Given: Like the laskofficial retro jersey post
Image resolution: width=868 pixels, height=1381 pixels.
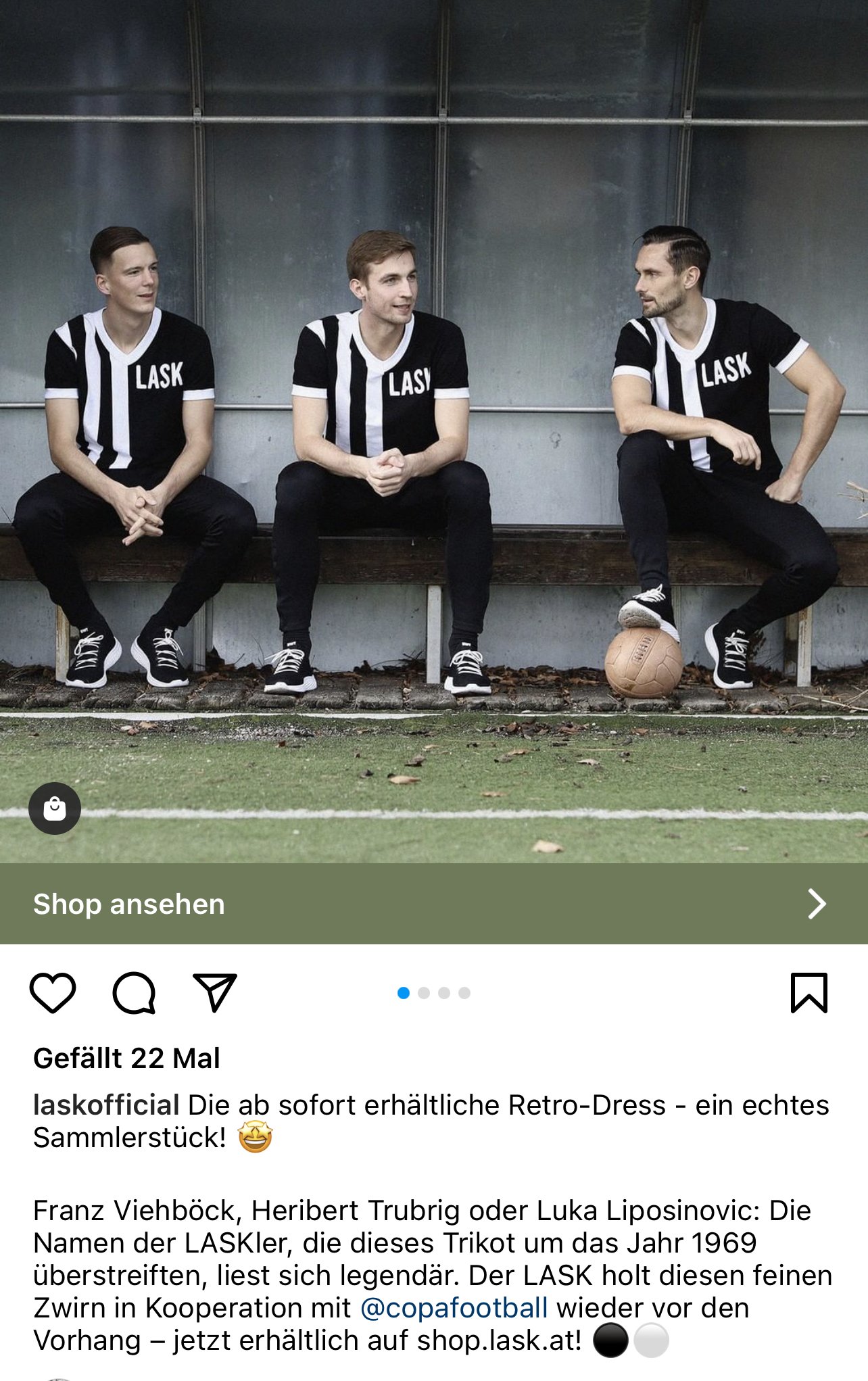Looking at the screenshot, I should coord(53,993).
